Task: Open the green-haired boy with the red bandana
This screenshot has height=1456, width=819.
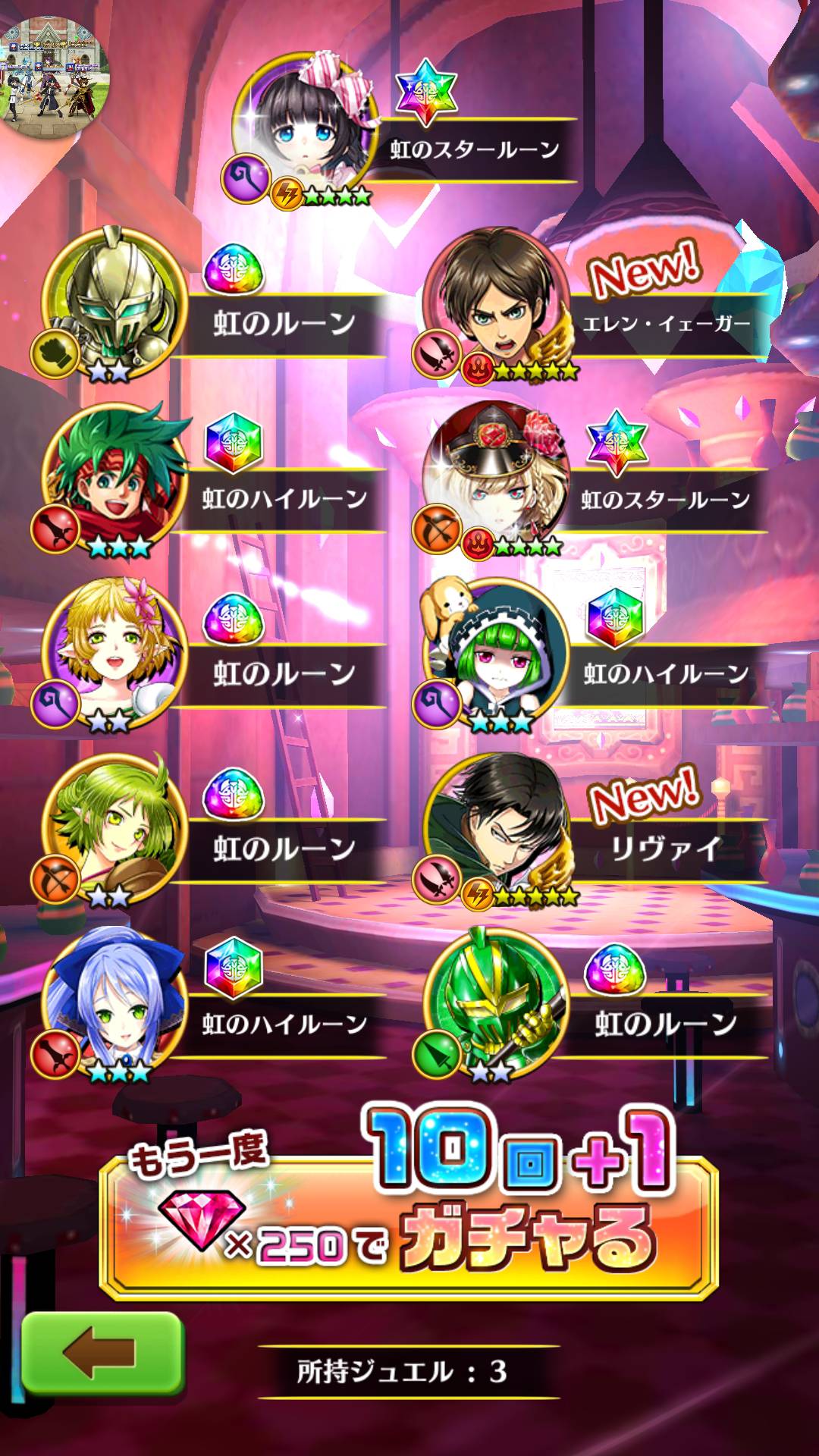Action: [115, 472]
